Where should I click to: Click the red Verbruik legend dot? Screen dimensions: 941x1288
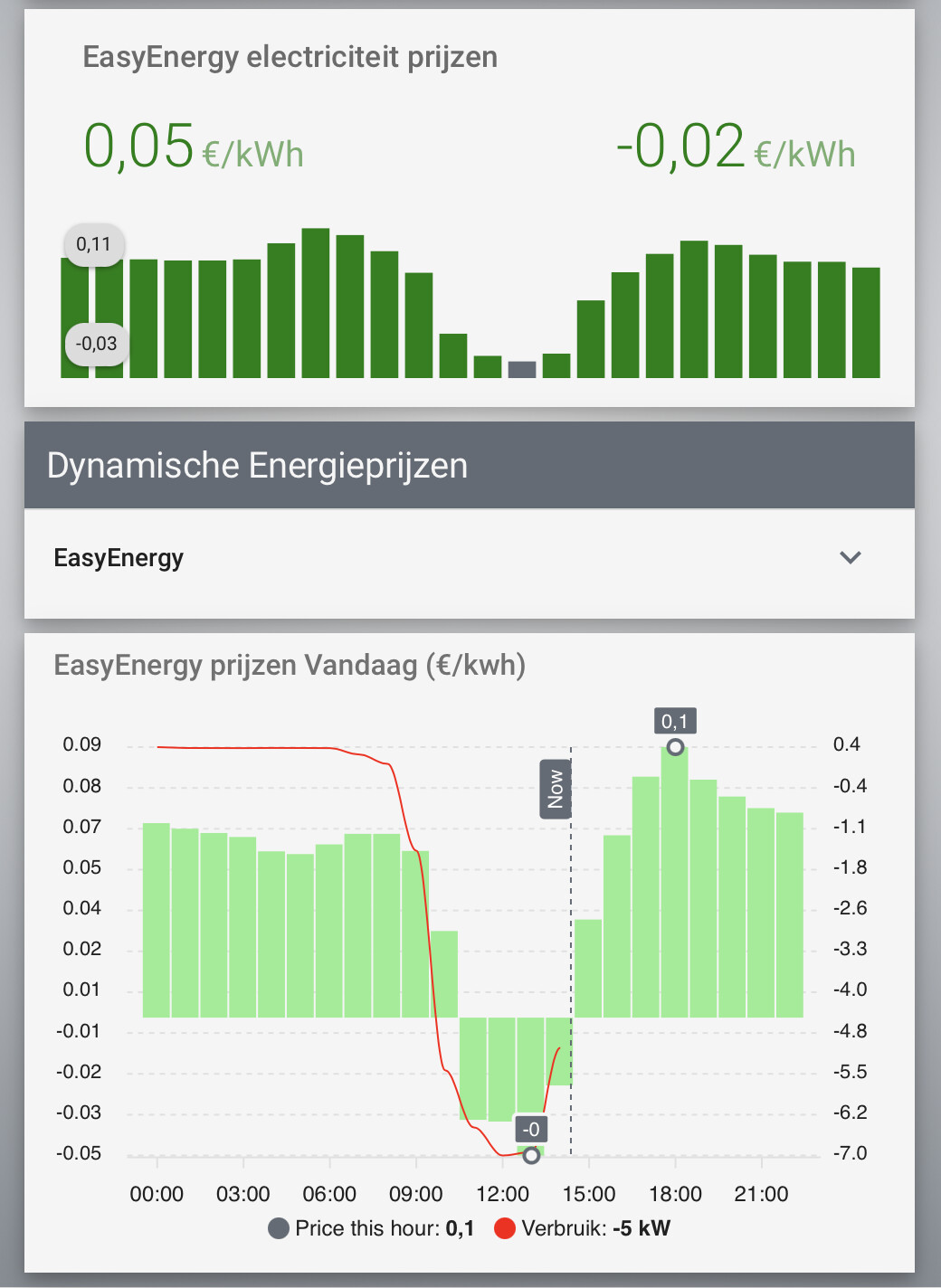tap(505, 1228)
